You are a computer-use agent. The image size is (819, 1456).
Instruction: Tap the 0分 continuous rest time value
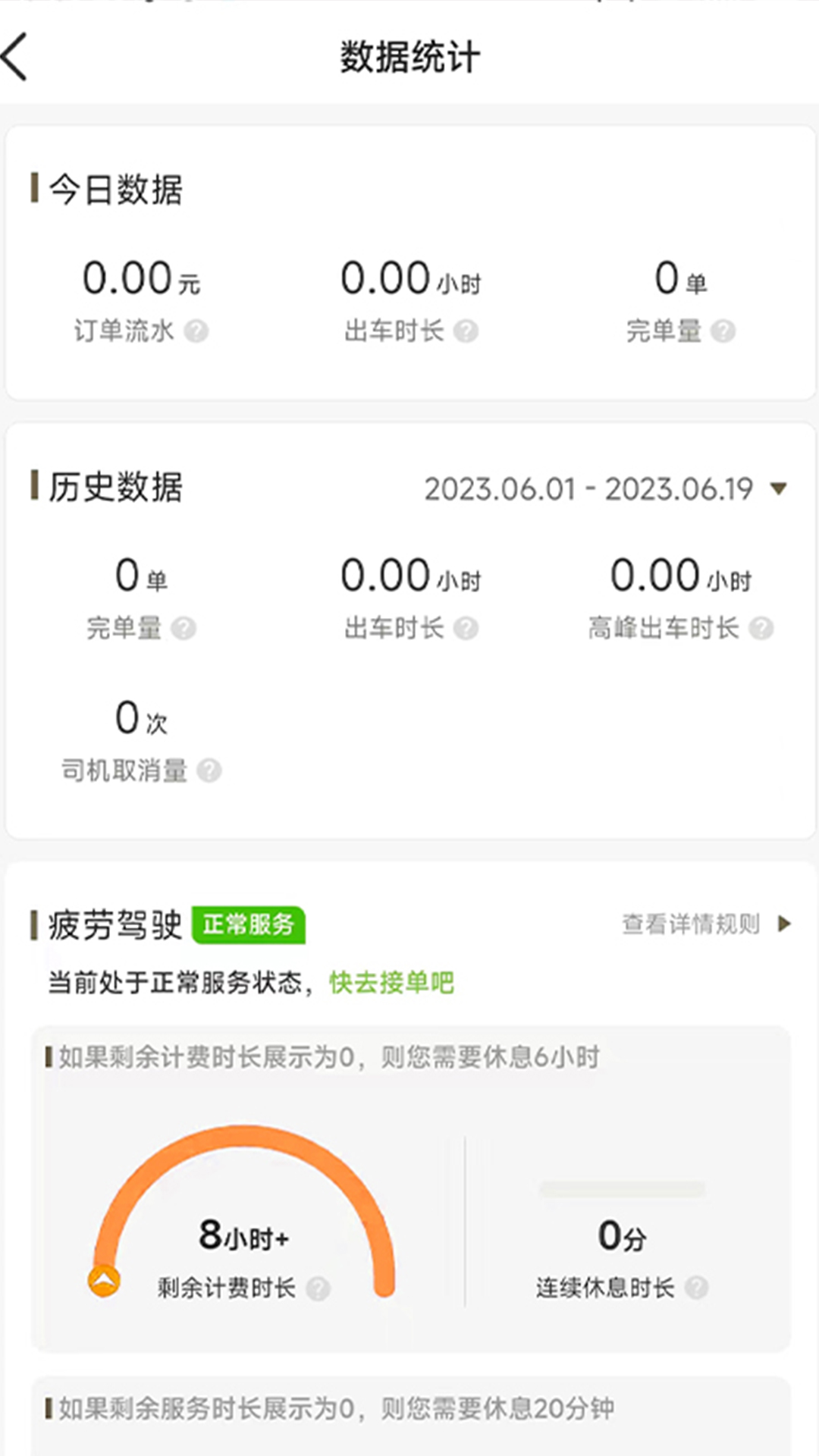tap(622, 1234)
